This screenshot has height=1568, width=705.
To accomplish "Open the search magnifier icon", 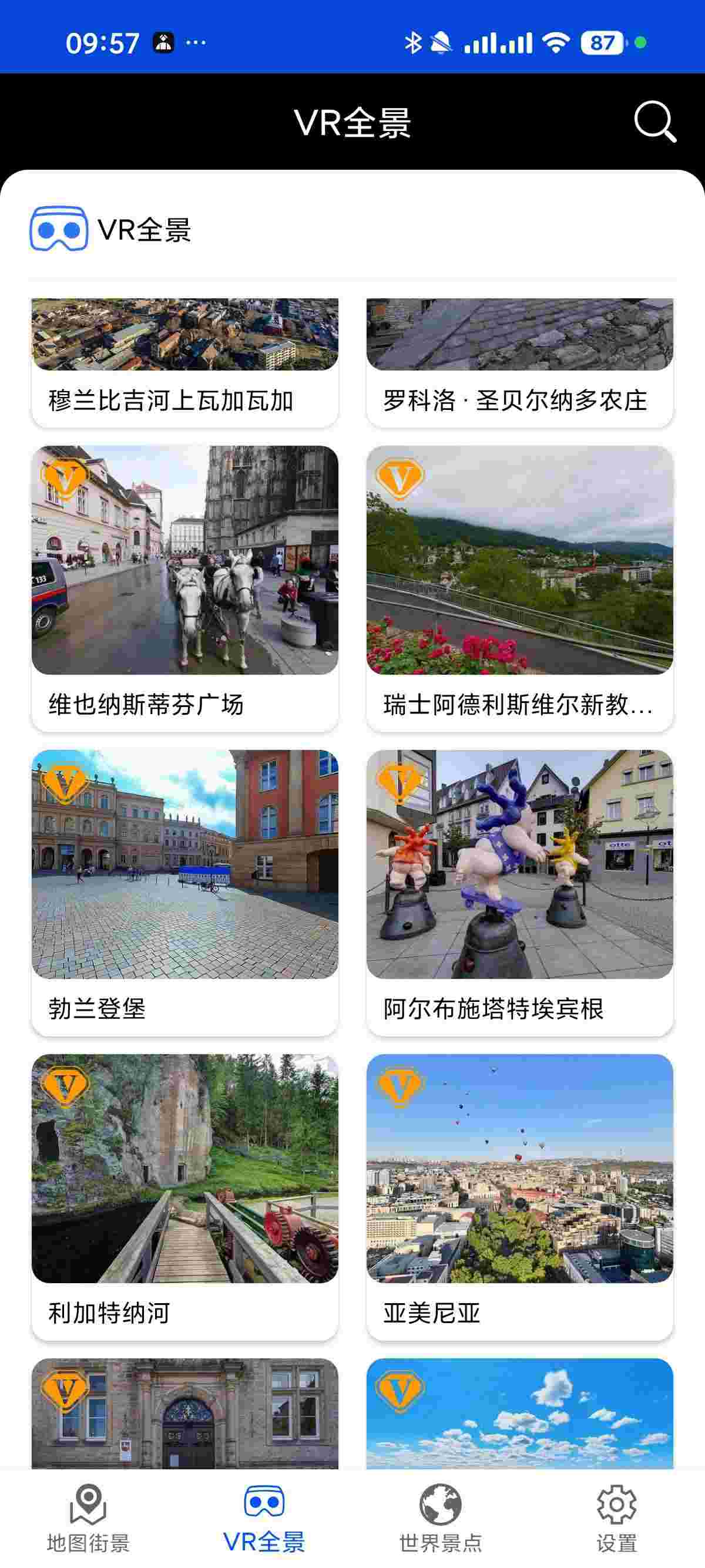I will (x=654, y=122).
